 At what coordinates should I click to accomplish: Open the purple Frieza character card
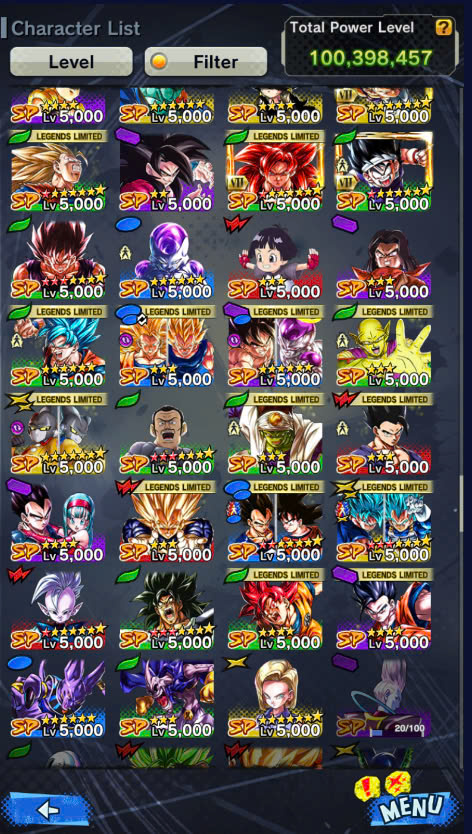[167, 258]
